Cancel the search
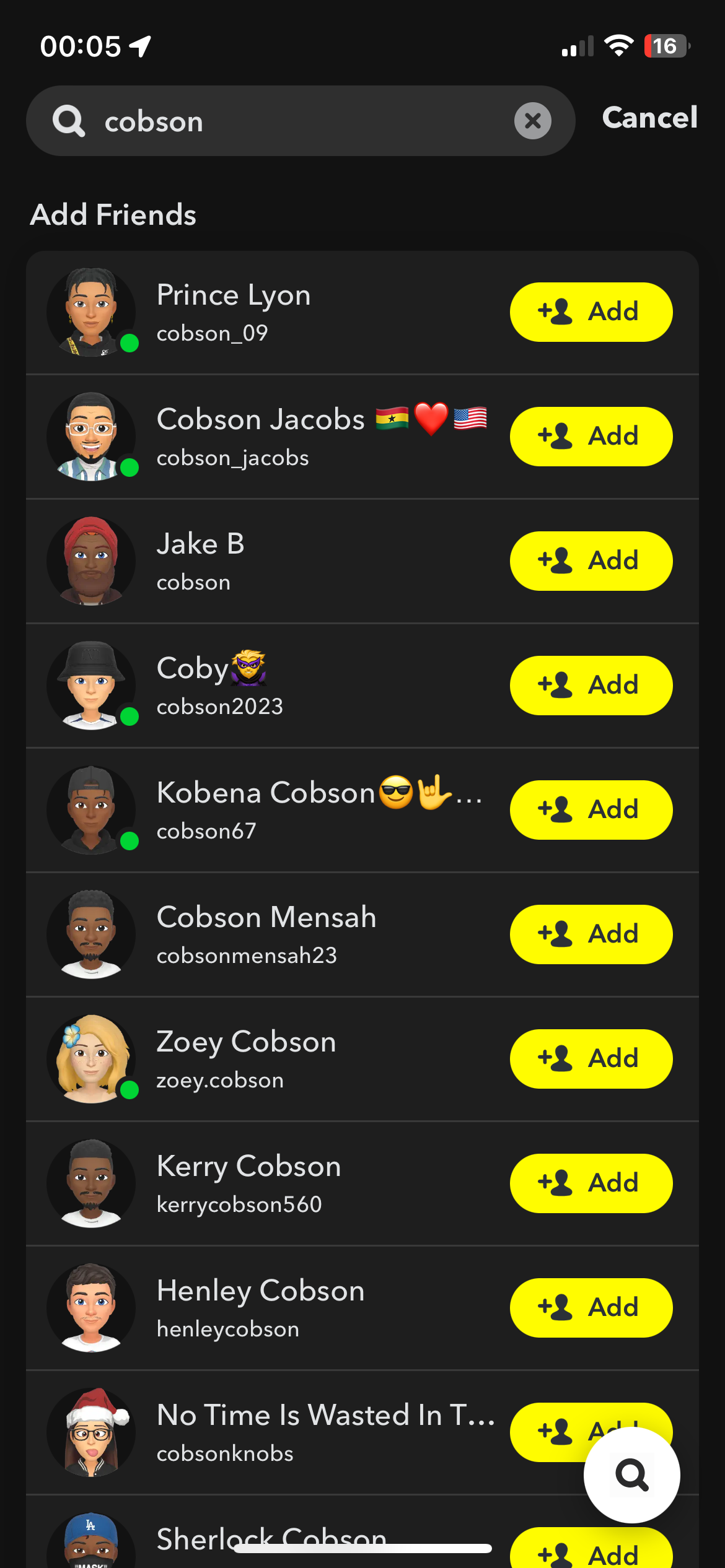 click(x=649, y=118)
